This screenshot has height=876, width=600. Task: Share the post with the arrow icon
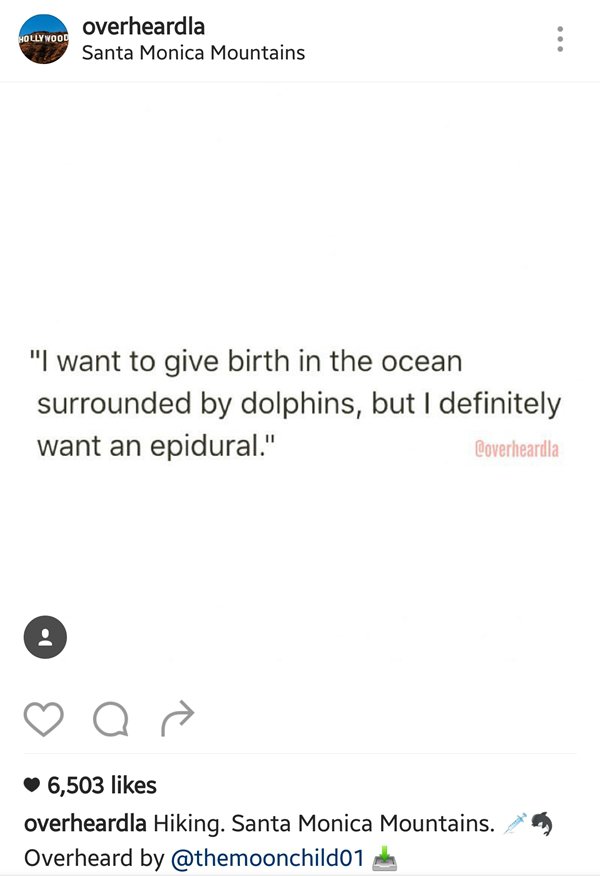click(x=177, y=716)
